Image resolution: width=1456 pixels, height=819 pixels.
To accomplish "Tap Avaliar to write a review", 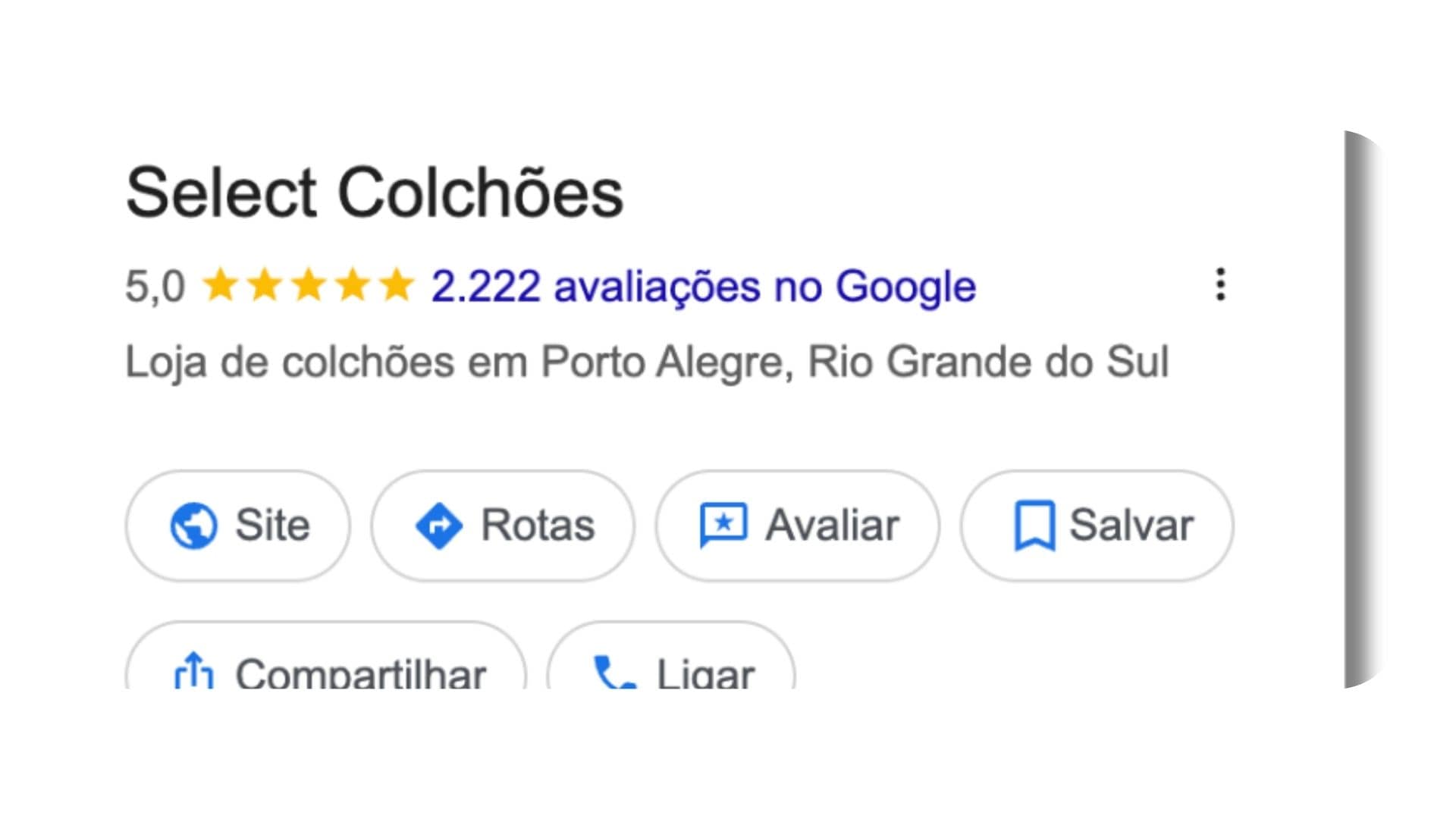I will pyautogui.click(x=798, y=526).
